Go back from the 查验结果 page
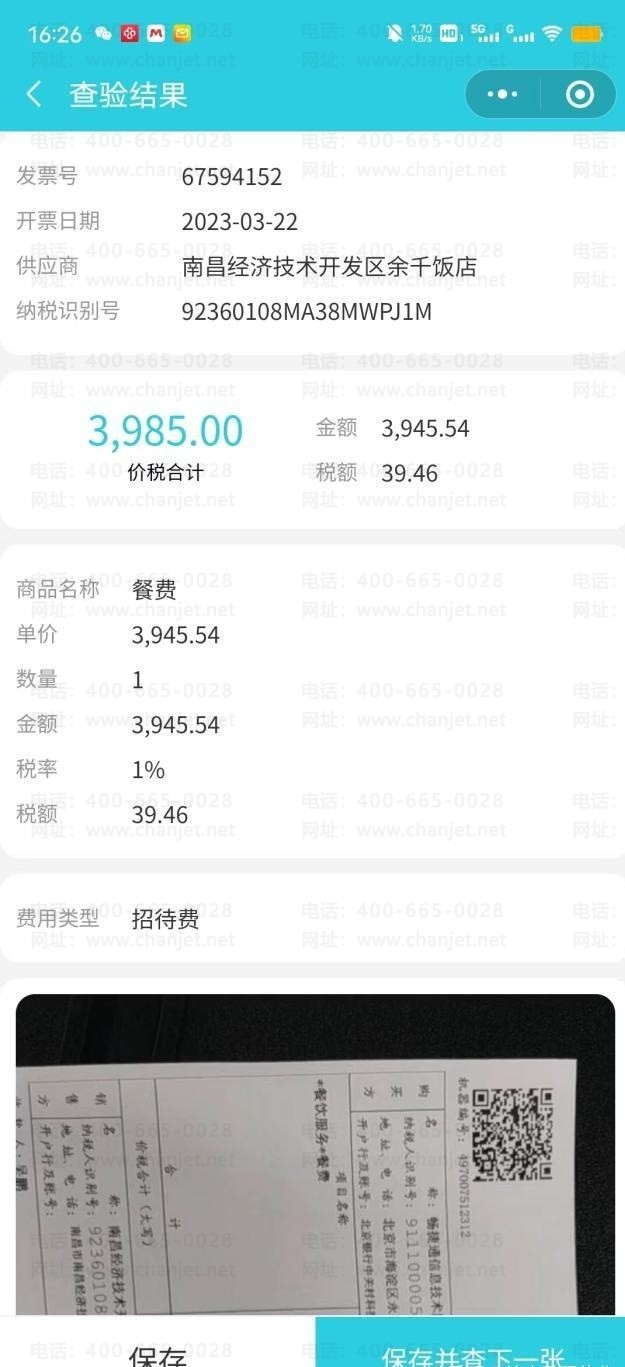 (x=34, y=95)
